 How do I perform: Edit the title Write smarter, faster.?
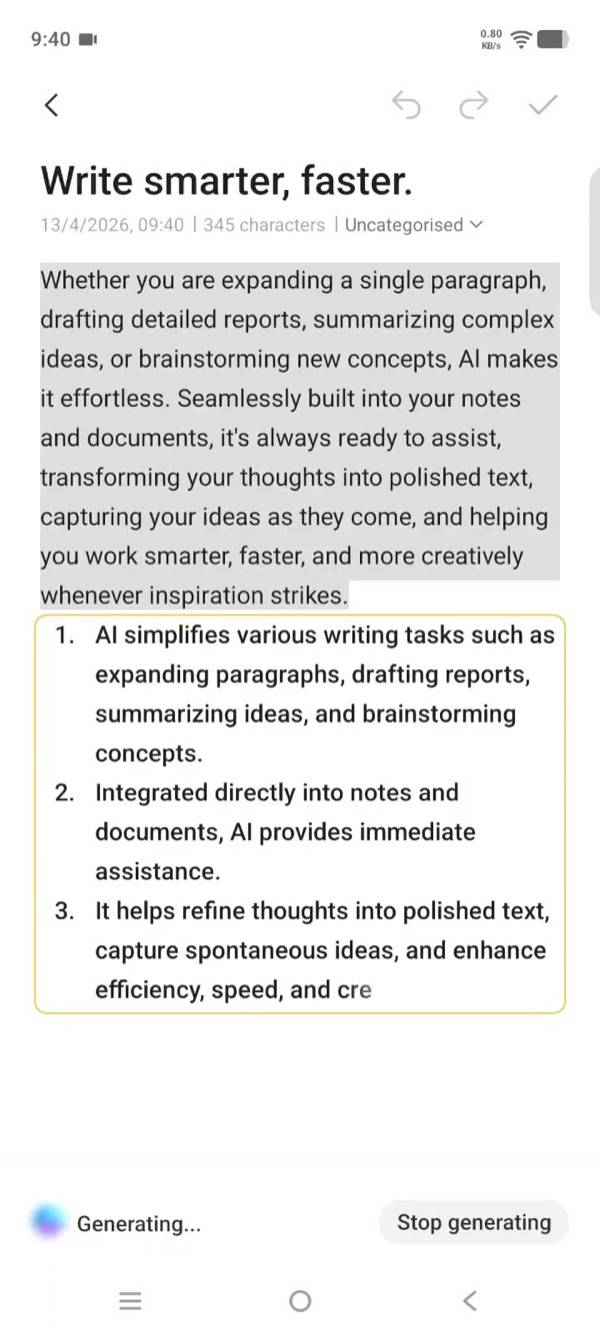click(x=226, y=181)
